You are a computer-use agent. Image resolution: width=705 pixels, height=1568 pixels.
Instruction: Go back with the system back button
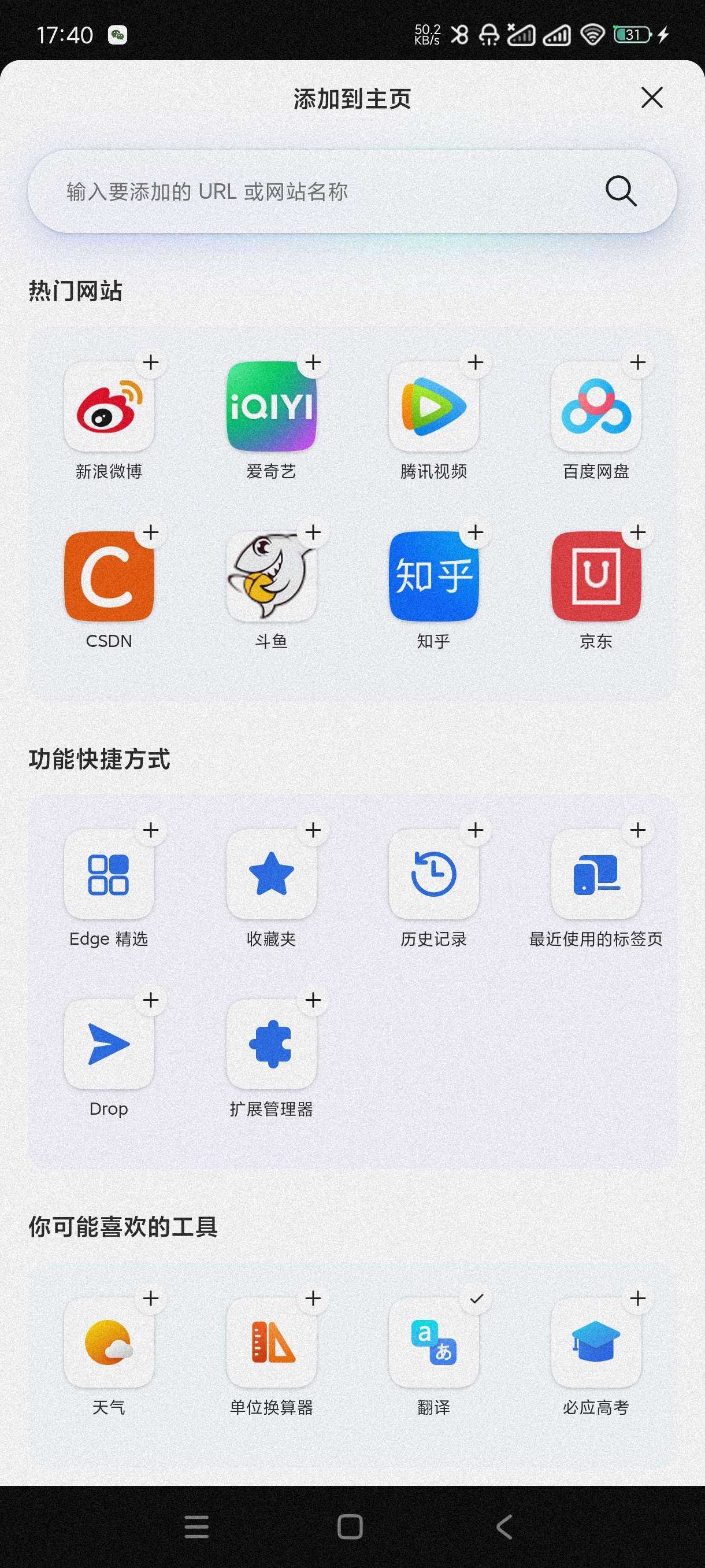[504, 1526]
